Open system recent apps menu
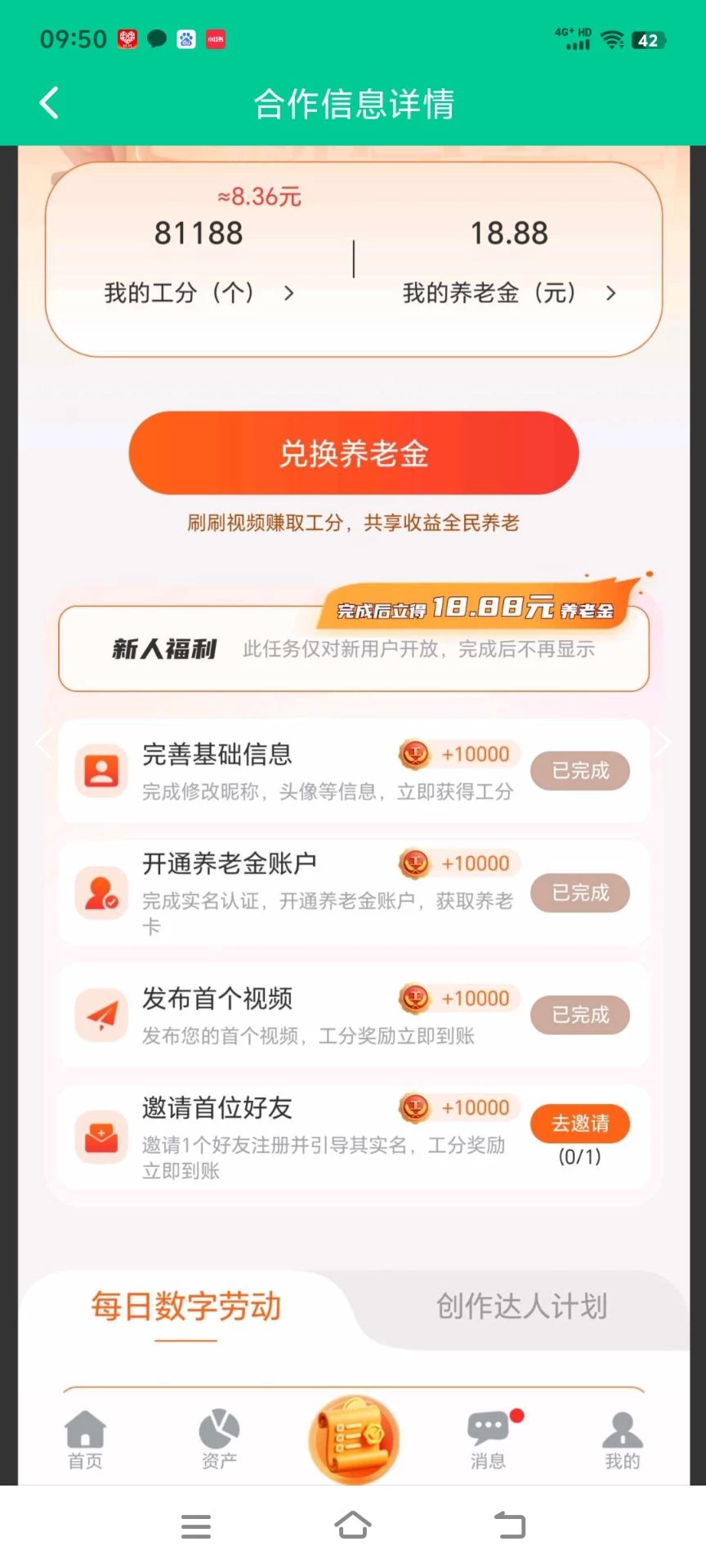Image resolution: width=706 pixels, height=1568 pixels. pos(196,1526)
